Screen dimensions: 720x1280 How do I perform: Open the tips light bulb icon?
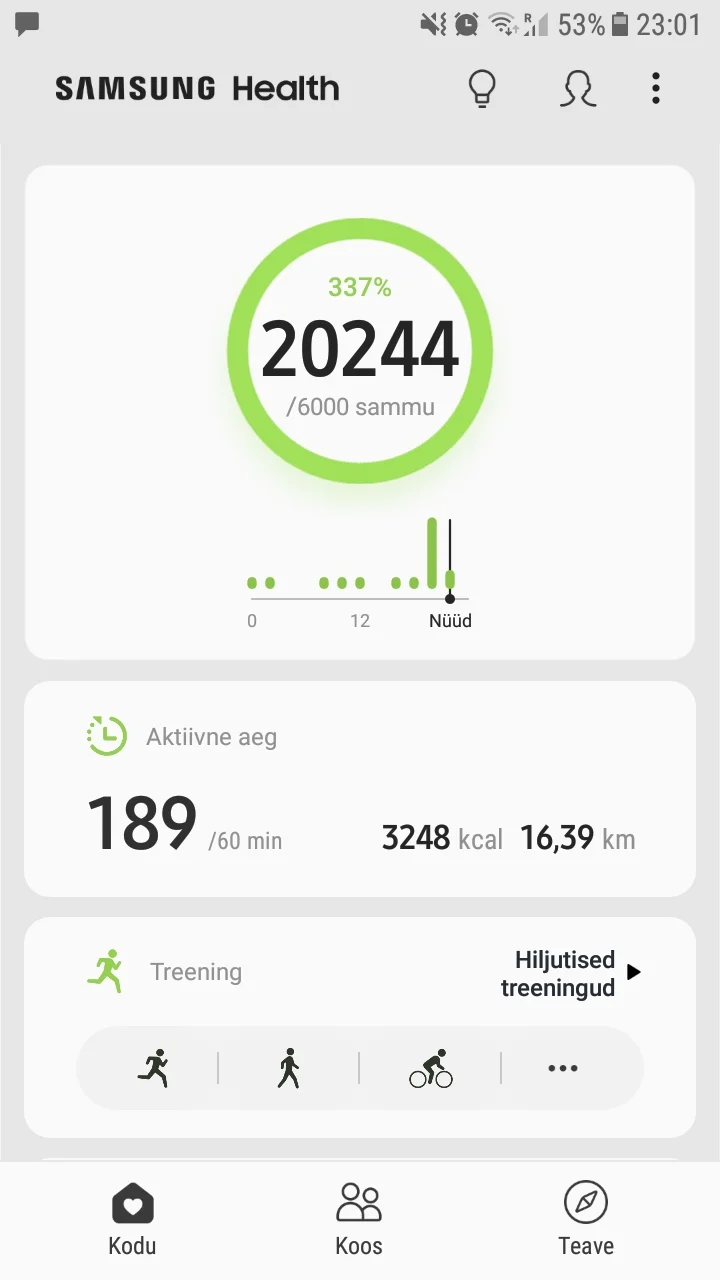pos(482,89)
